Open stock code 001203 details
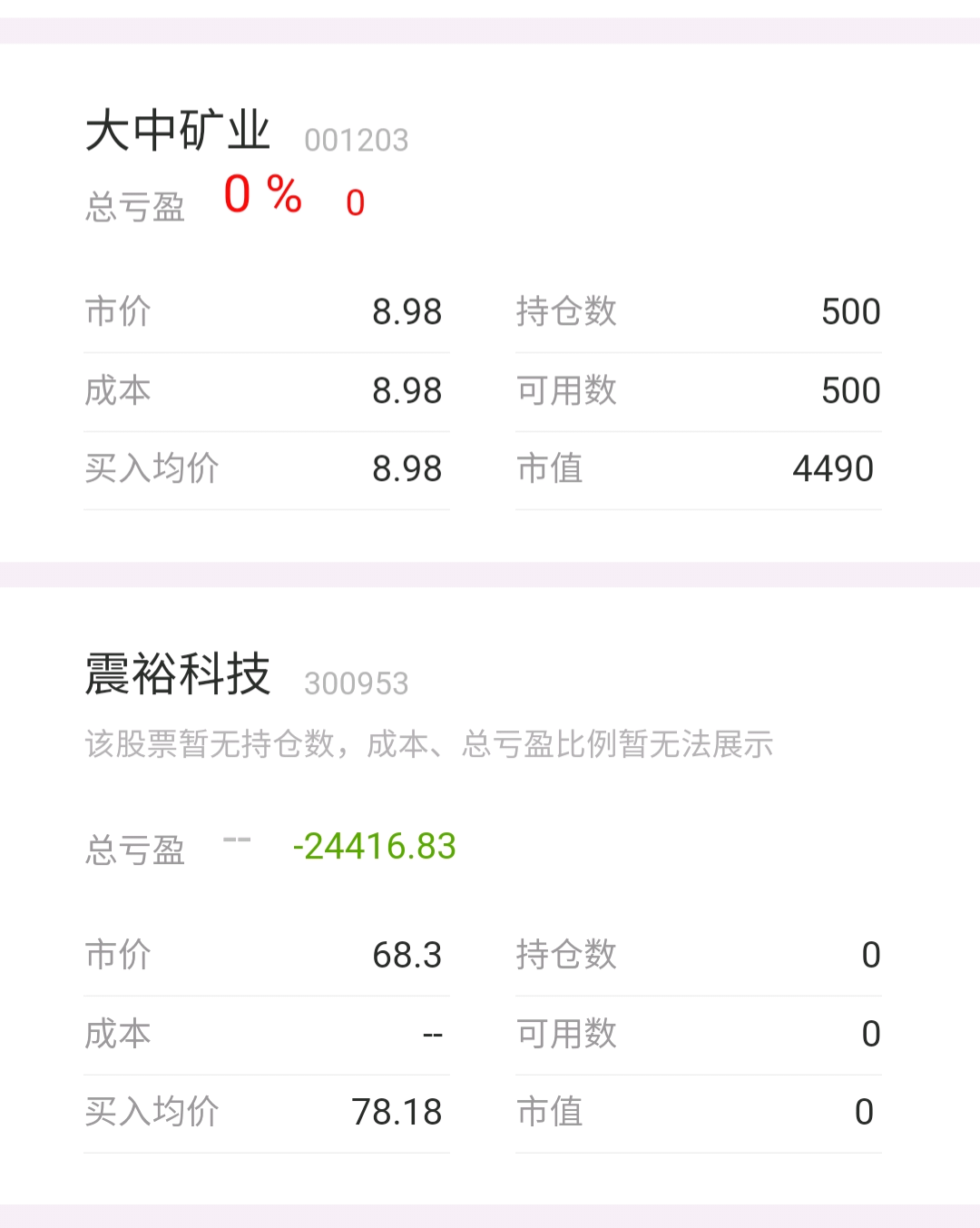980x1228 pixels. [x=357, y=141]
